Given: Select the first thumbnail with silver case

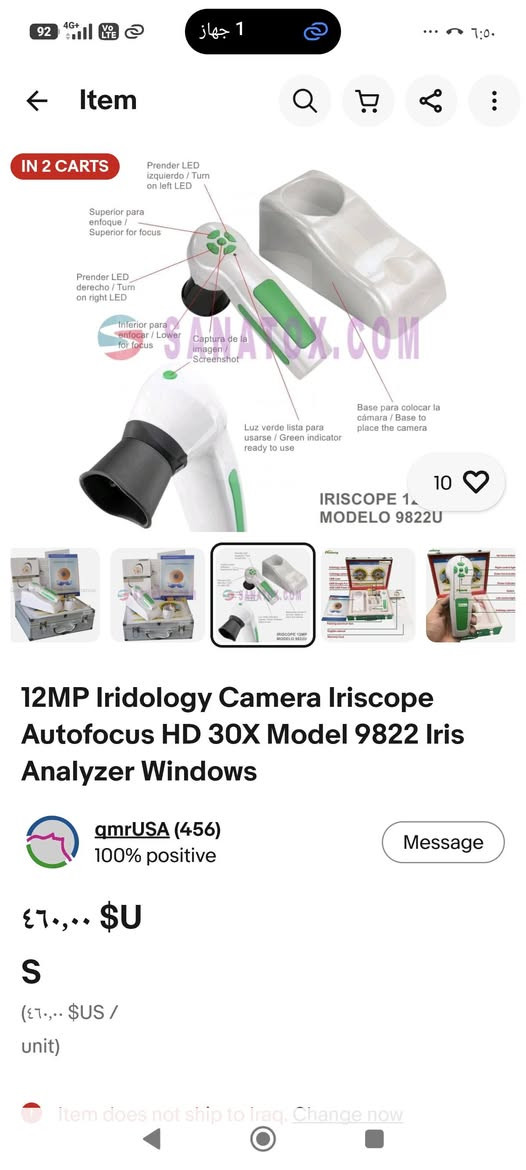Looking at the screenshot, I should [54, 595].
